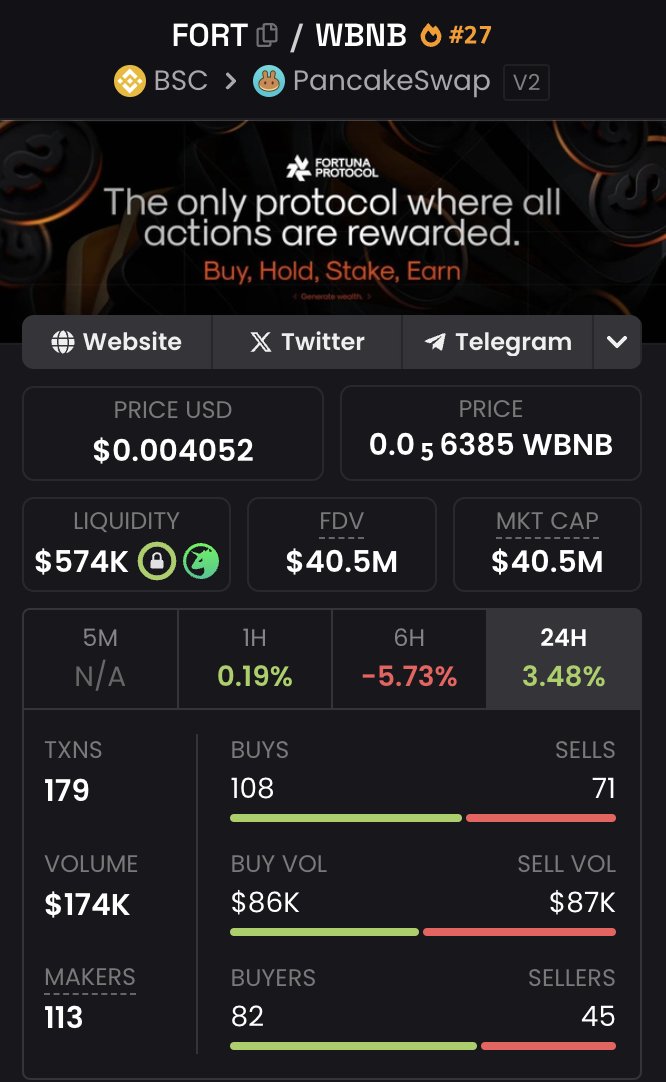Select the 6H timeframe

(x=409, y=658)
